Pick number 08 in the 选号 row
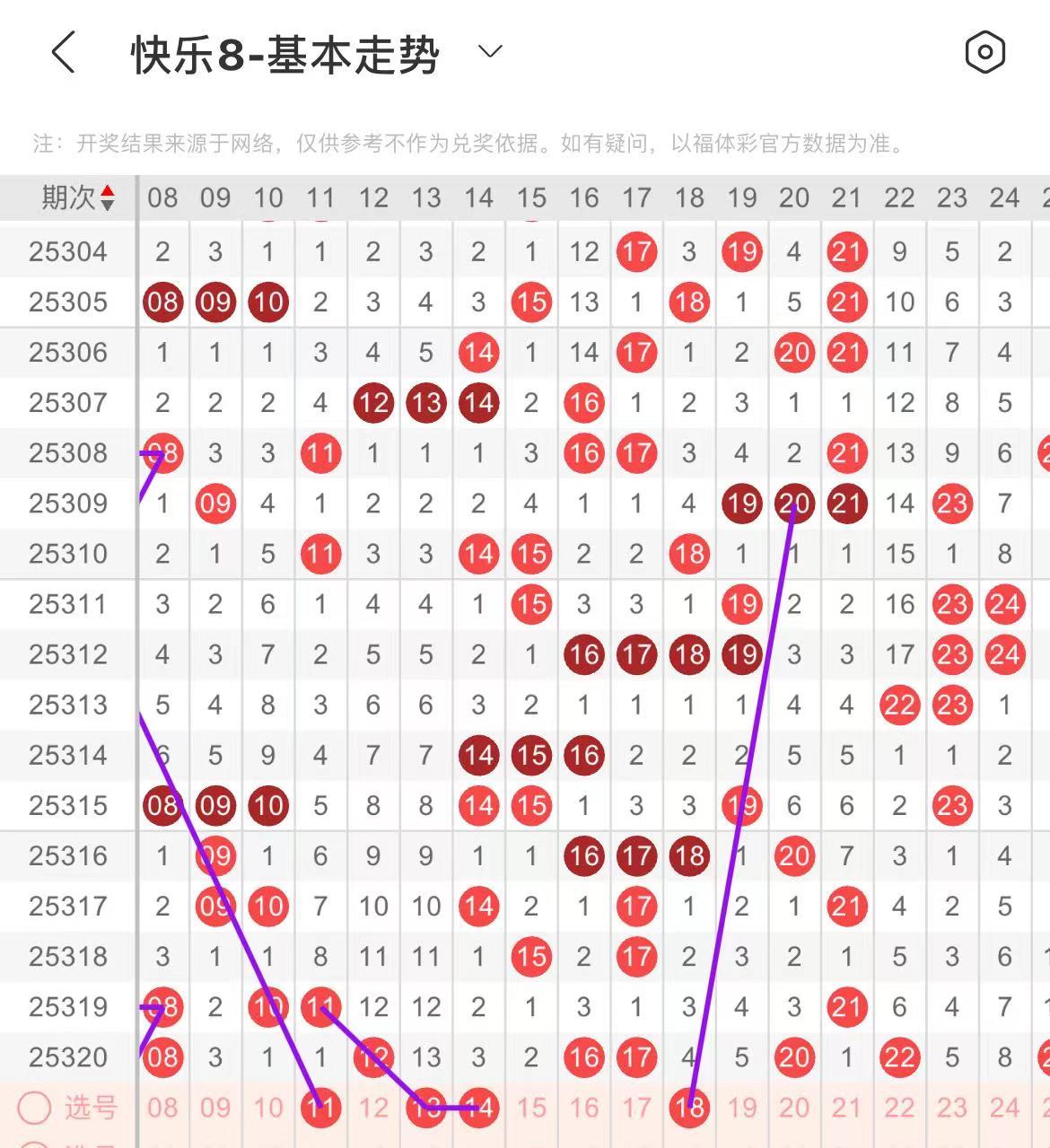This screenshot has height=1148, width=1050. point(162,1108)
